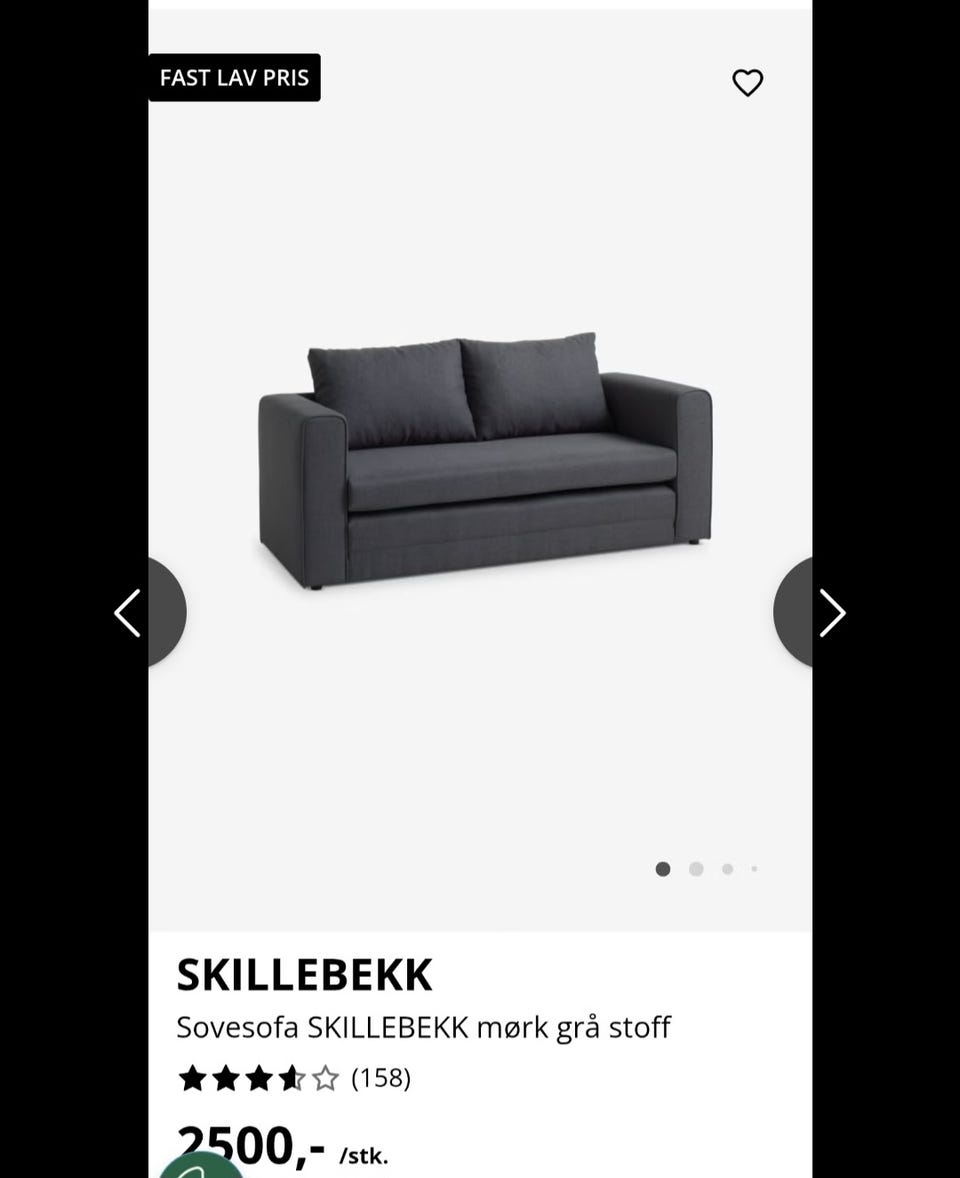960x1178 pixels.
Task: Show next product photo with right chevron
Action: 832,612
